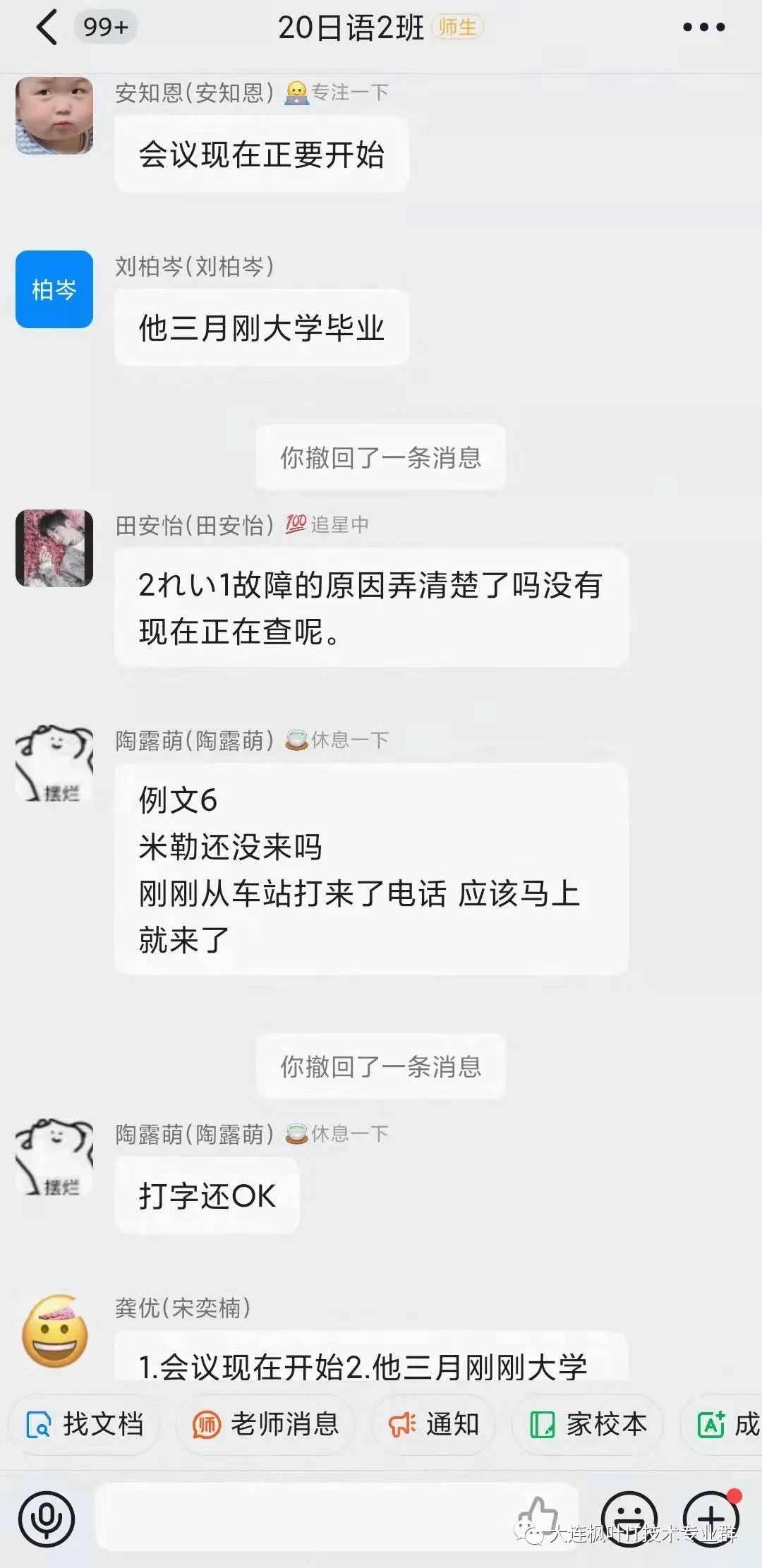The height and width of the screenshot is (1568, 762).
Task: Open the 找文档 shortcut
Action: coord(85,1424)
